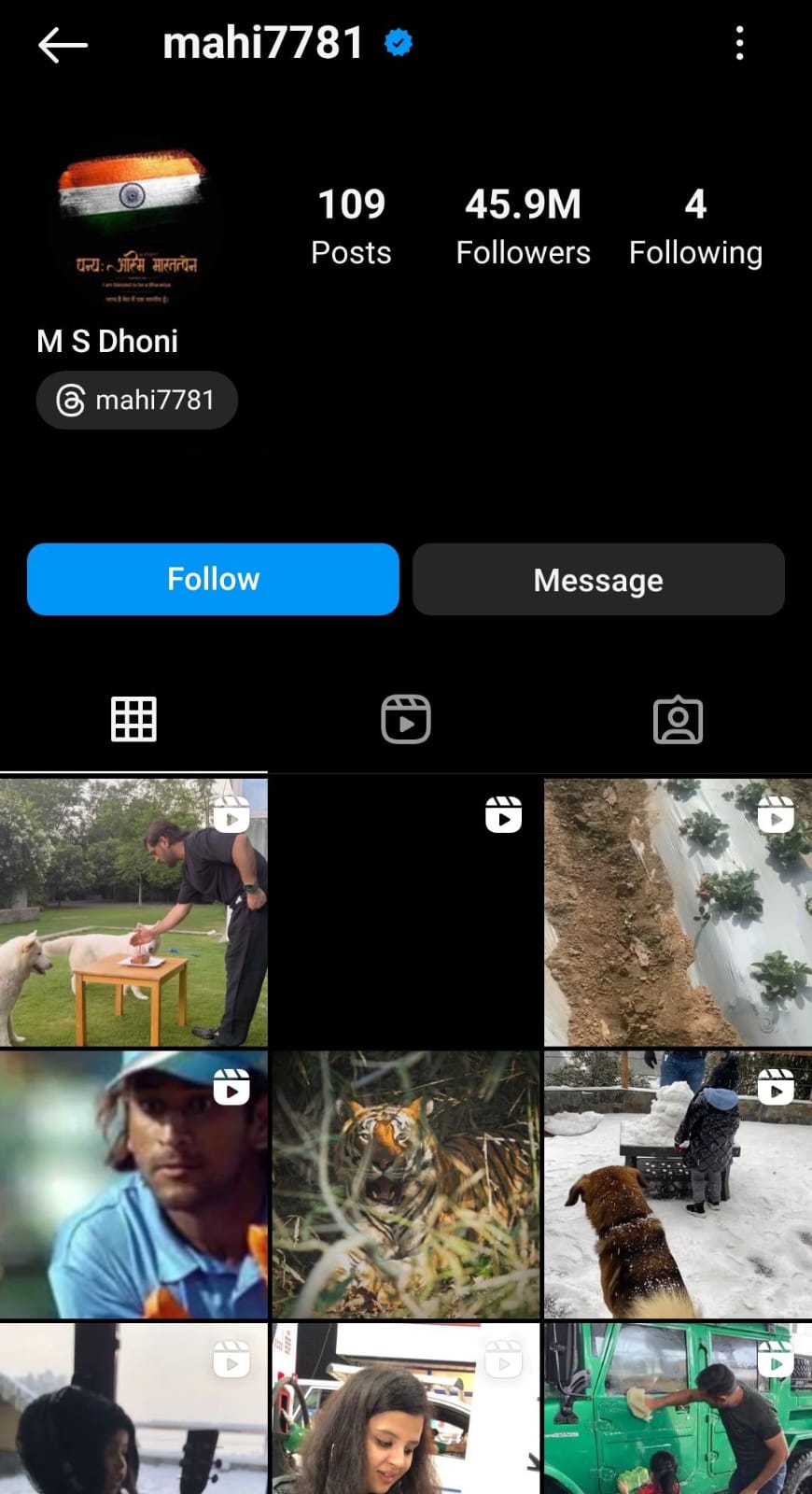812x1494 pixels.
Task: Open the tiger photo post
Action: pyautogui.click(x=406, y=1184)
